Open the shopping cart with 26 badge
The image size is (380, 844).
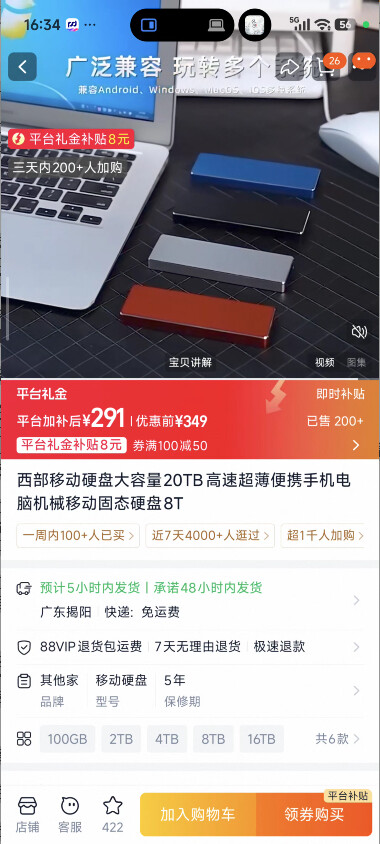327,67
